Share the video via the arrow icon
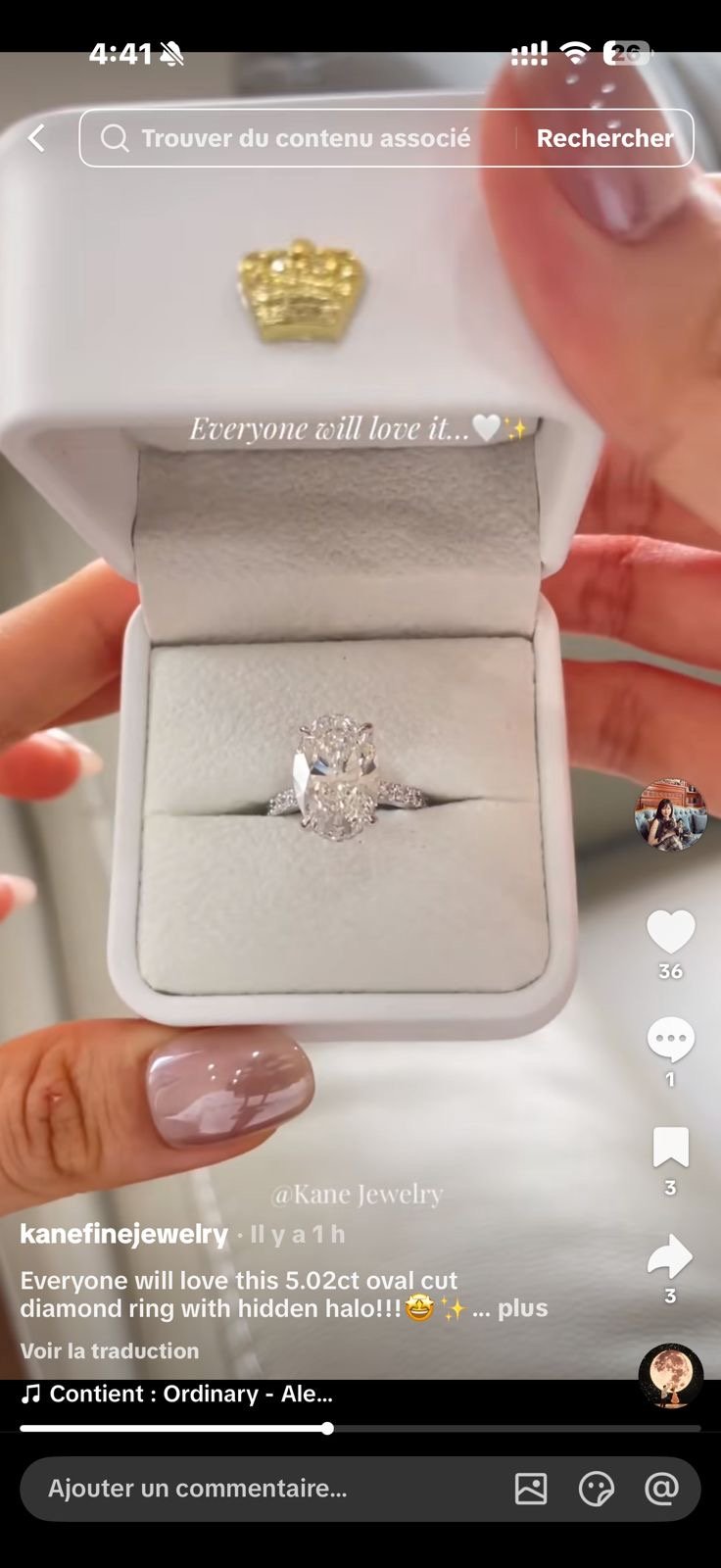The height and width of the screenshot is (1568, 721). tap(671, 1255)
